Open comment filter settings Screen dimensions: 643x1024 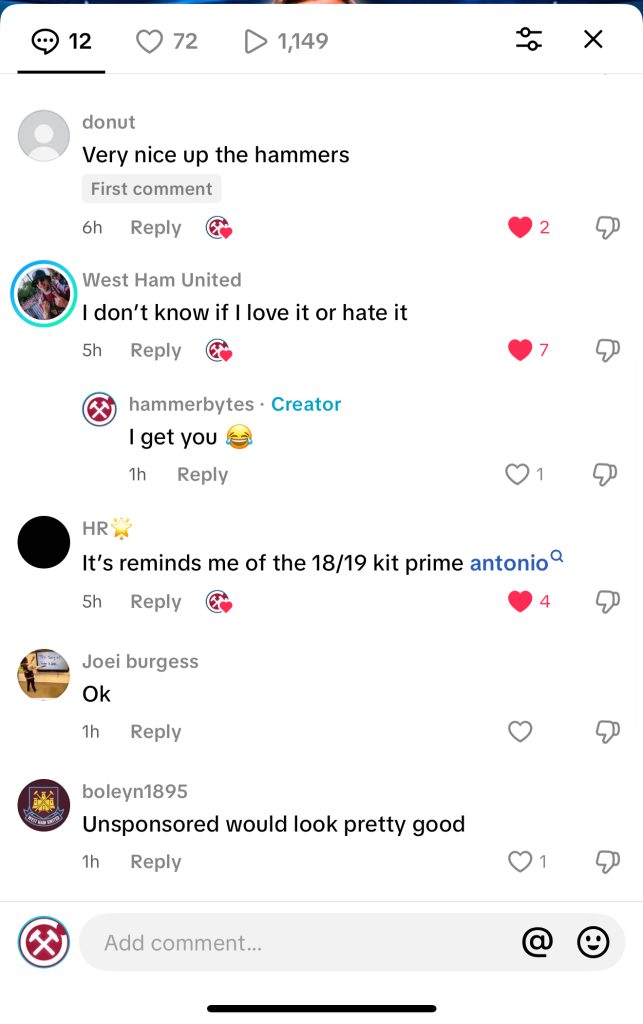529,39
